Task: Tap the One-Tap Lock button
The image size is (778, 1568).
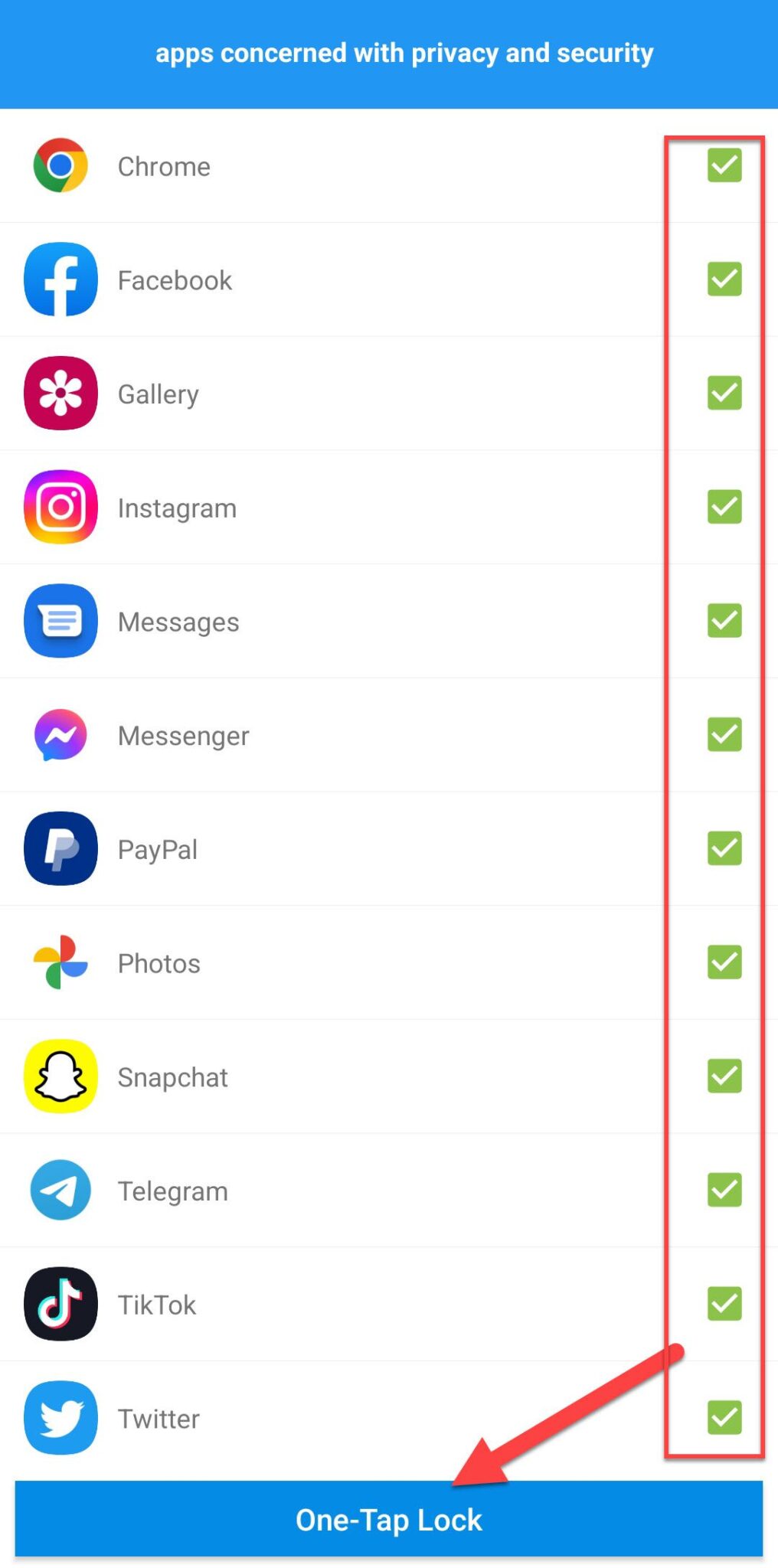Action: [x=389, y=1519]
